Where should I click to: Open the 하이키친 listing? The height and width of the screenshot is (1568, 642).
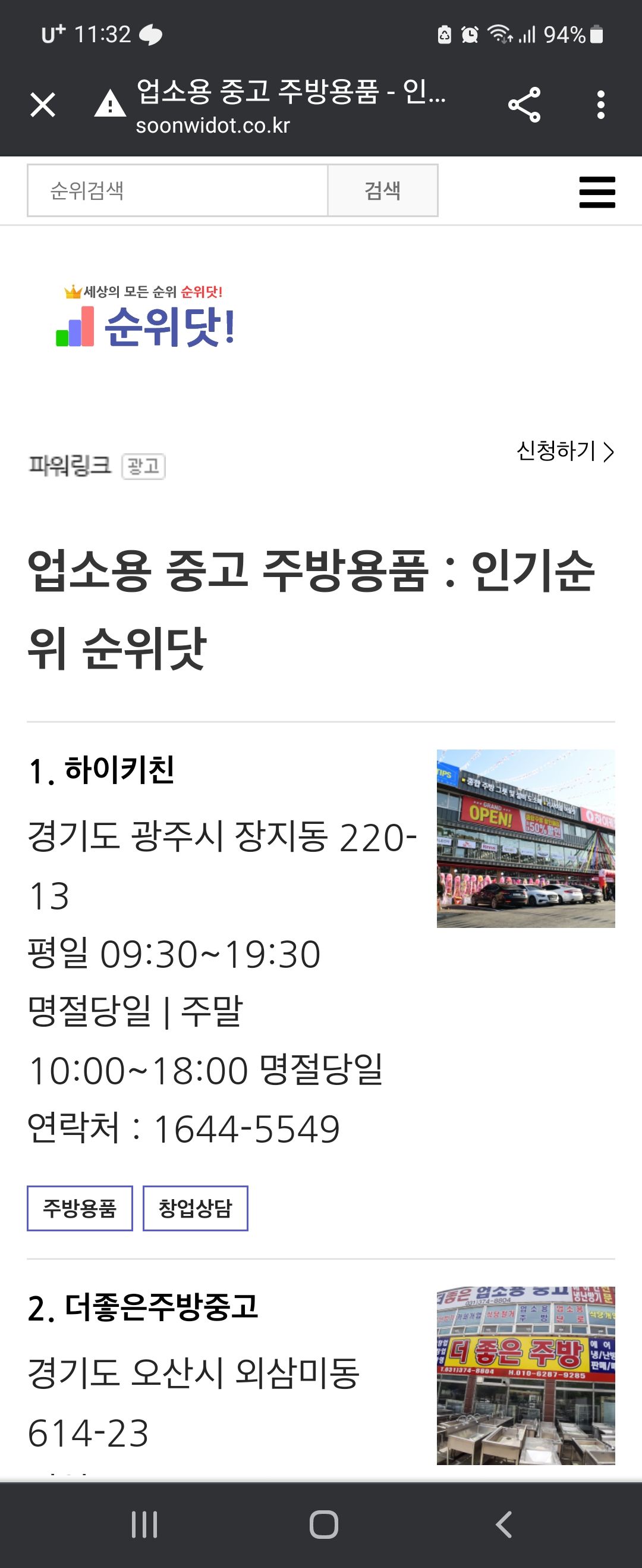[119, 769]
